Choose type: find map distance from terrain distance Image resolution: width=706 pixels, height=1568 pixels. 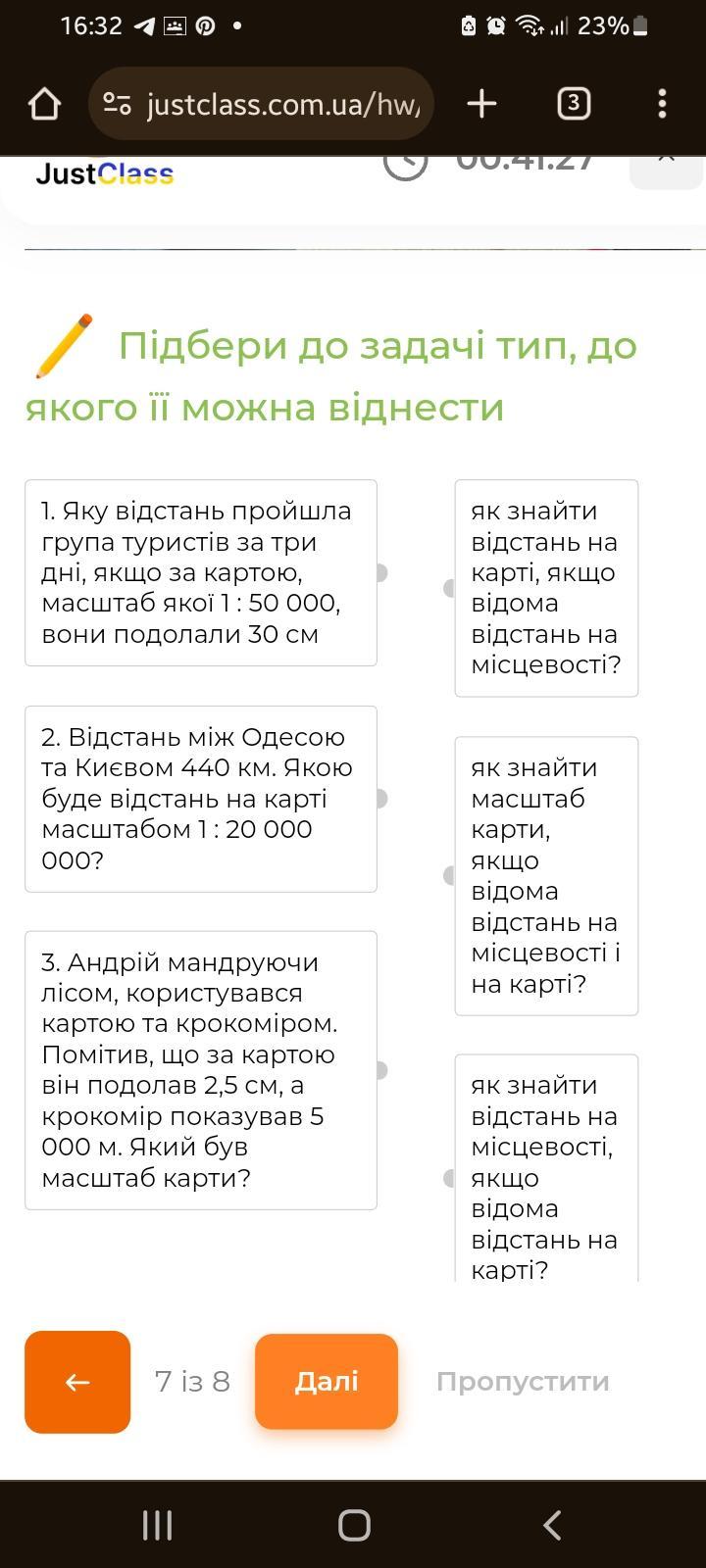(x=546, y=588)
